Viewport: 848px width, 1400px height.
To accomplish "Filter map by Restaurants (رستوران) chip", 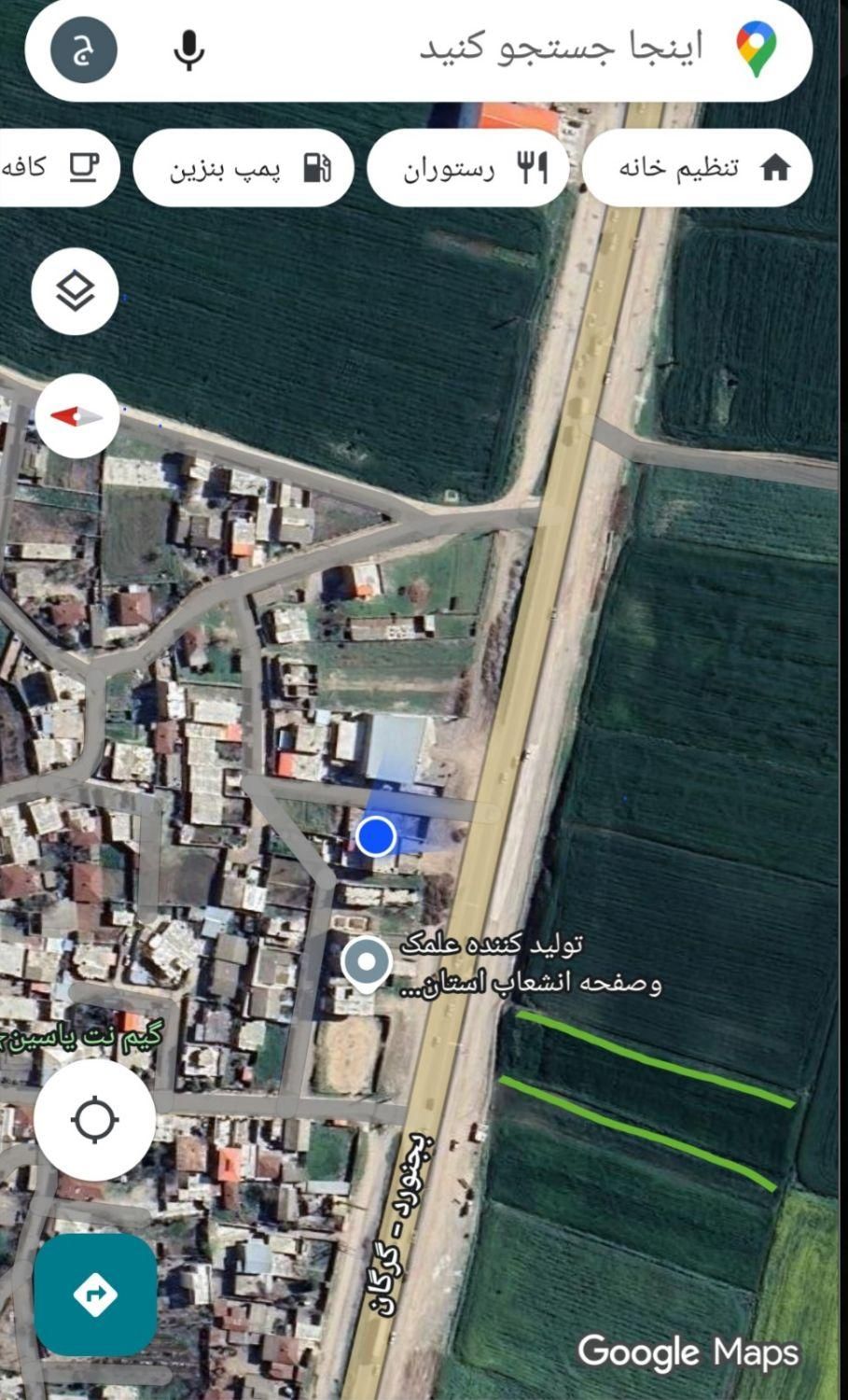I will click(x=468, y=169).
